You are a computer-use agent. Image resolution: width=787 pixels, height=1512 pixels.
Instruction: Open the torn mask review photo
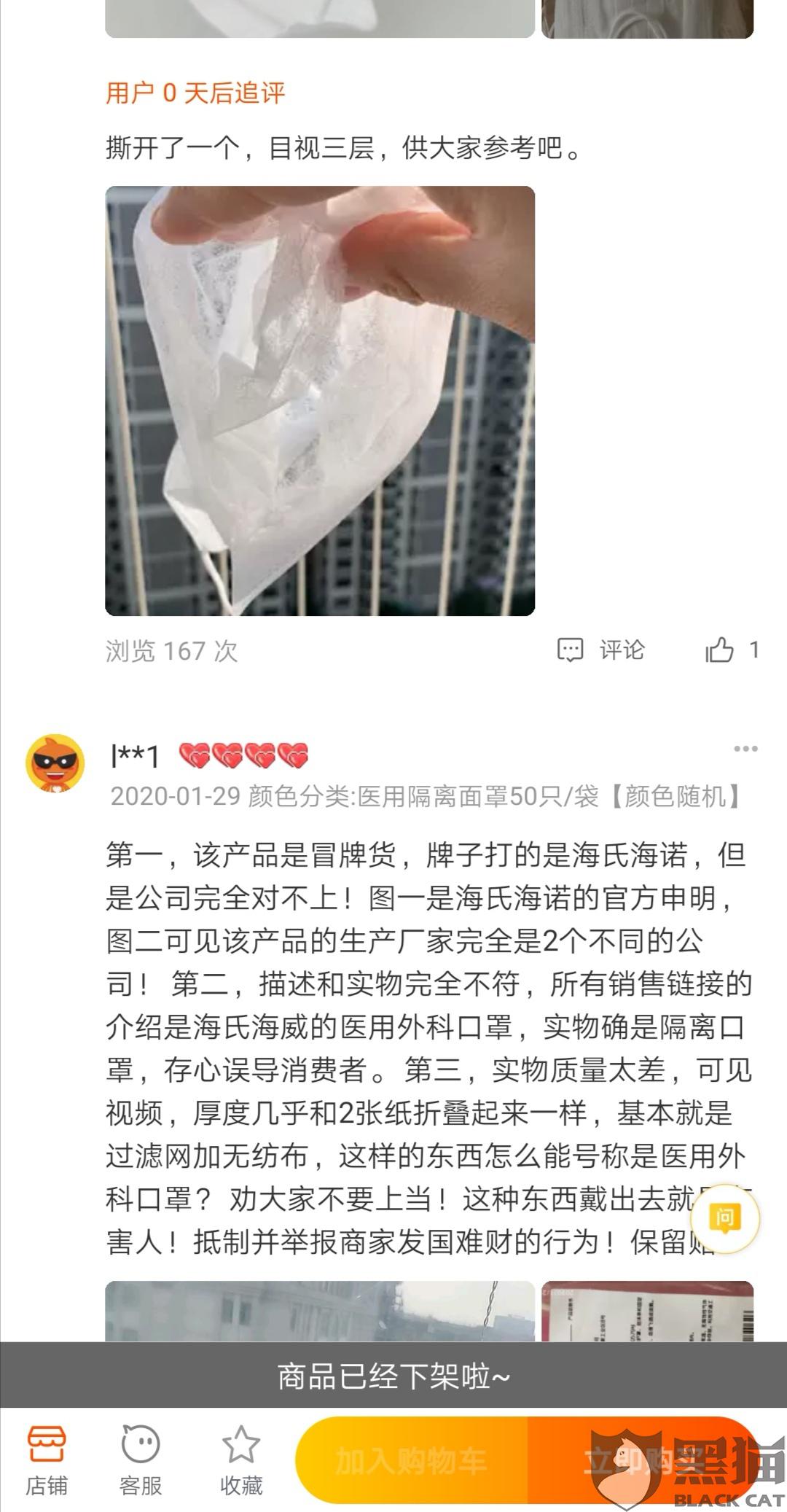[320, 401]
